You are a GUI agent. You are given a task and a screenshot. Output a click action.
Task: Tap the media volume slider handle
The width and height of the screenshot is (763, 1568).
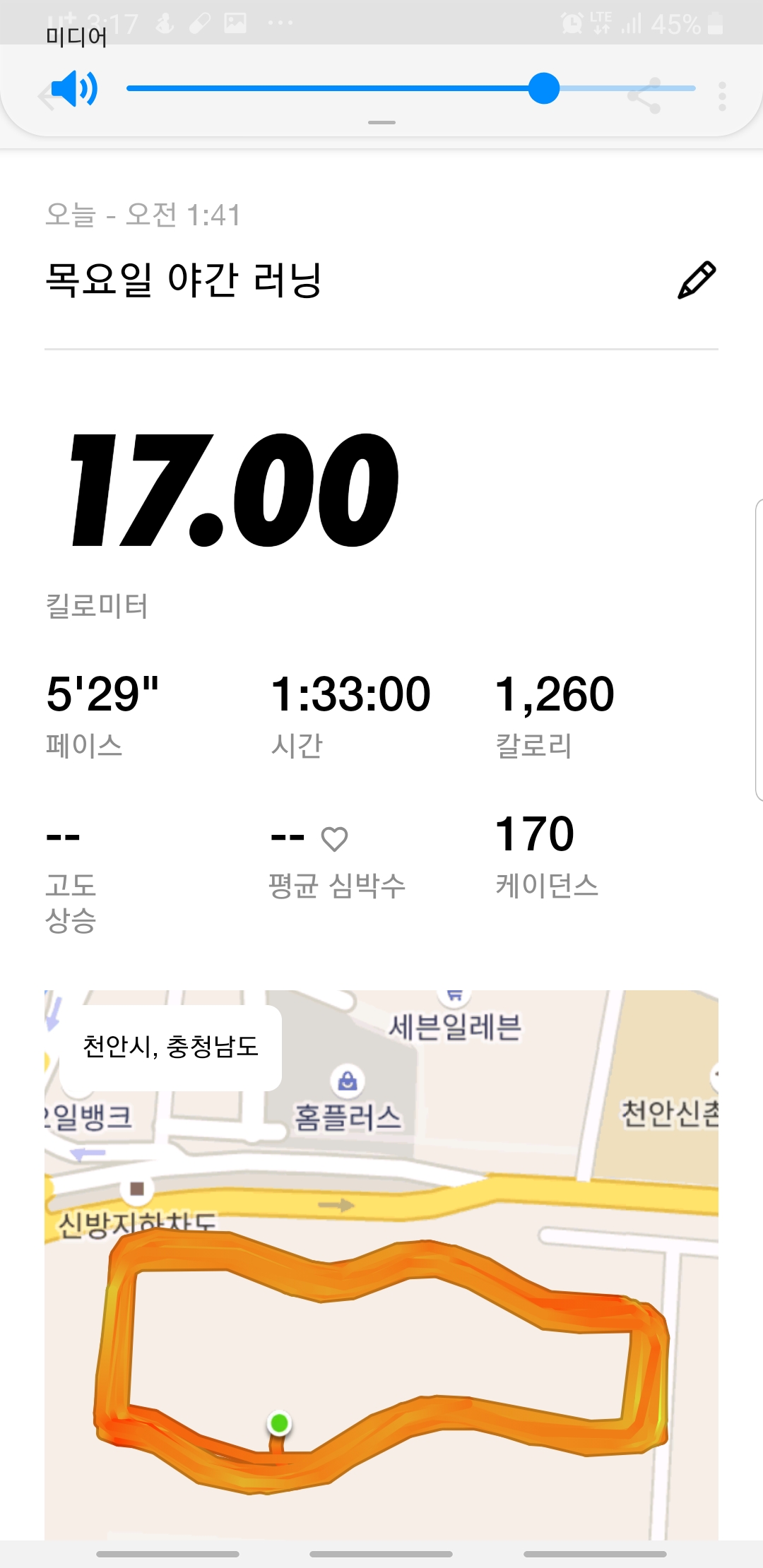coord(544,88)
